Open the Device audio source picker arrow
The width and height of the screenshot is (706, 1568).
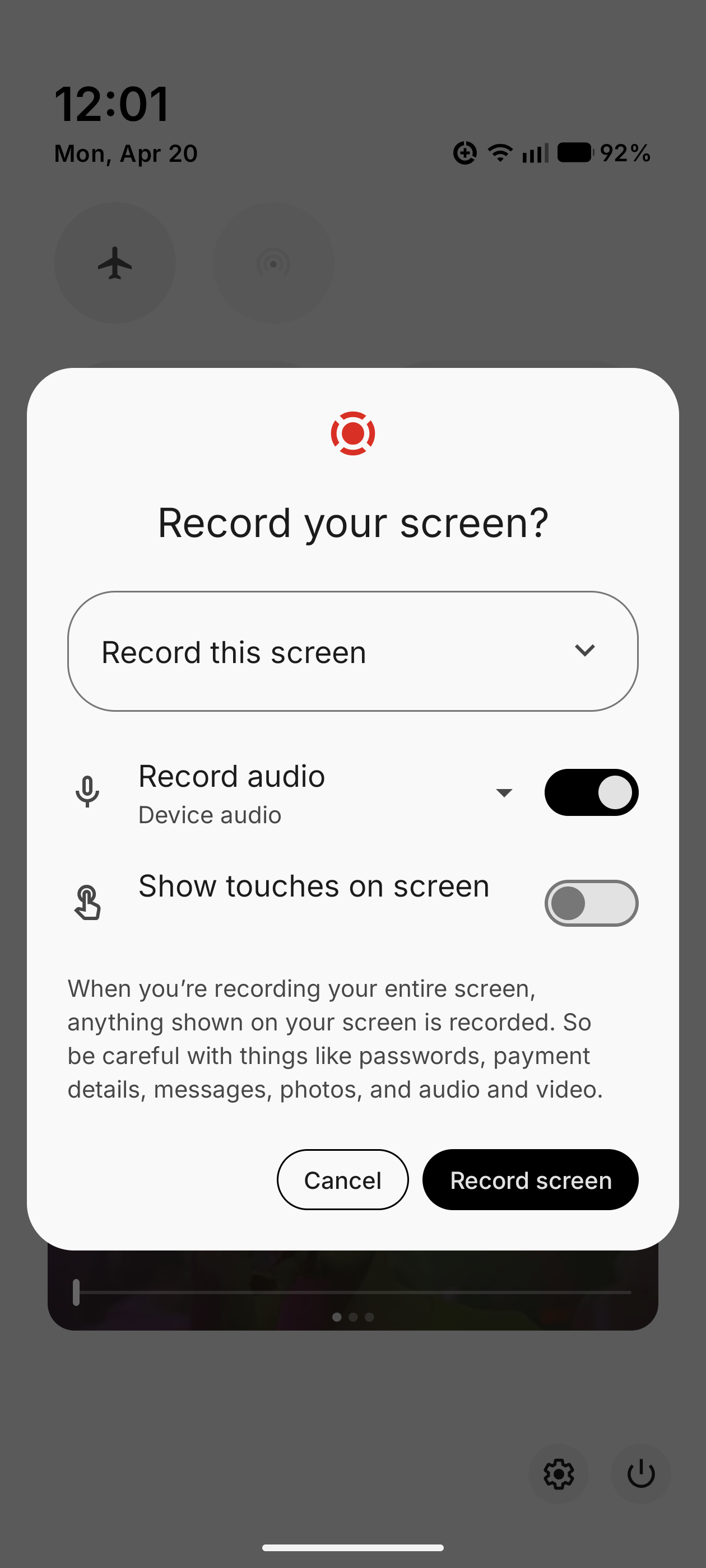tap(504, 792)
